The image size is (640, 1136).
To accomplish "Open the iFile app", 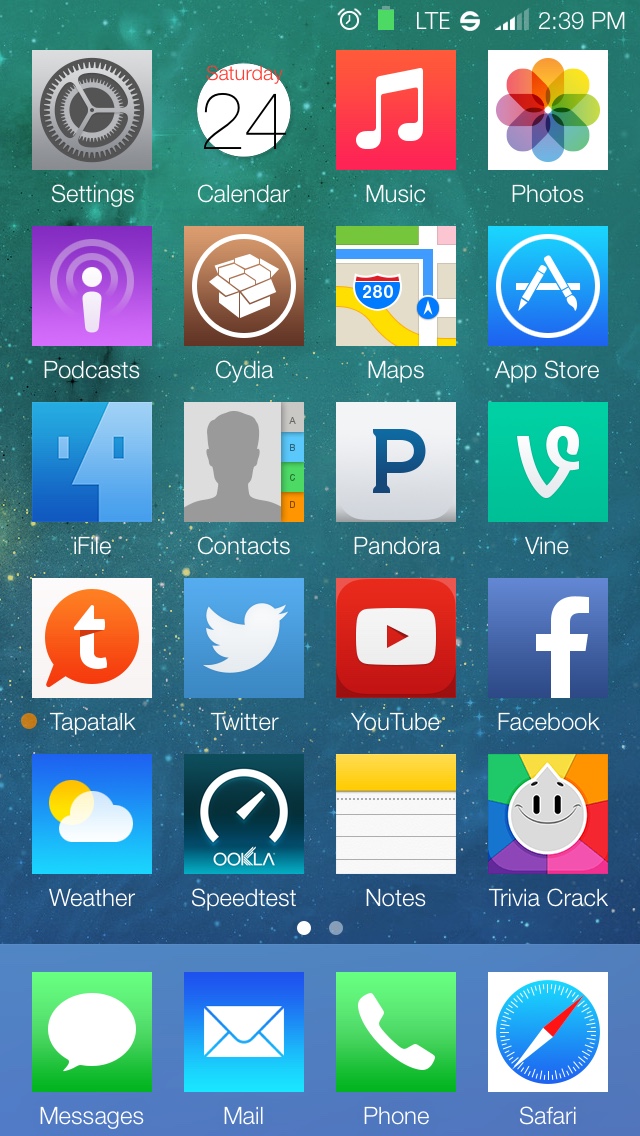I will 92,462.
